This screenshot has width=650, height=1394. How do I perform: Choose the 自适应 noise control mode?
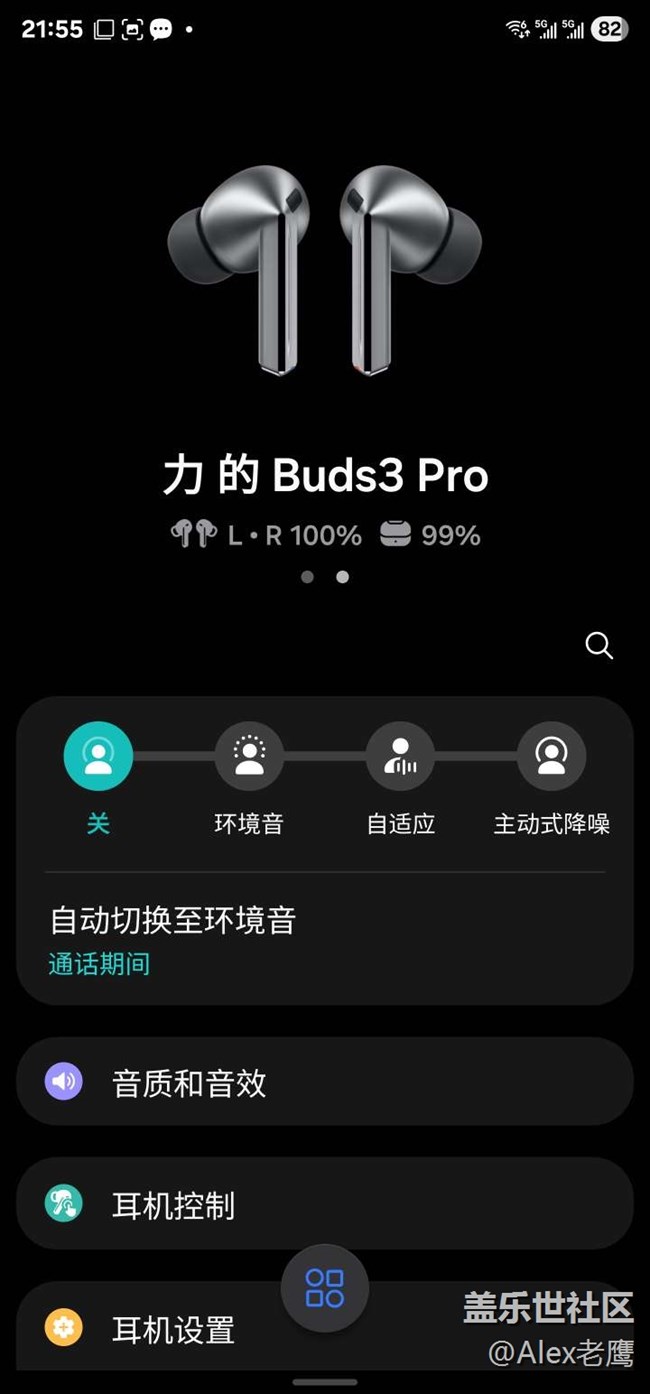(400, 757)
